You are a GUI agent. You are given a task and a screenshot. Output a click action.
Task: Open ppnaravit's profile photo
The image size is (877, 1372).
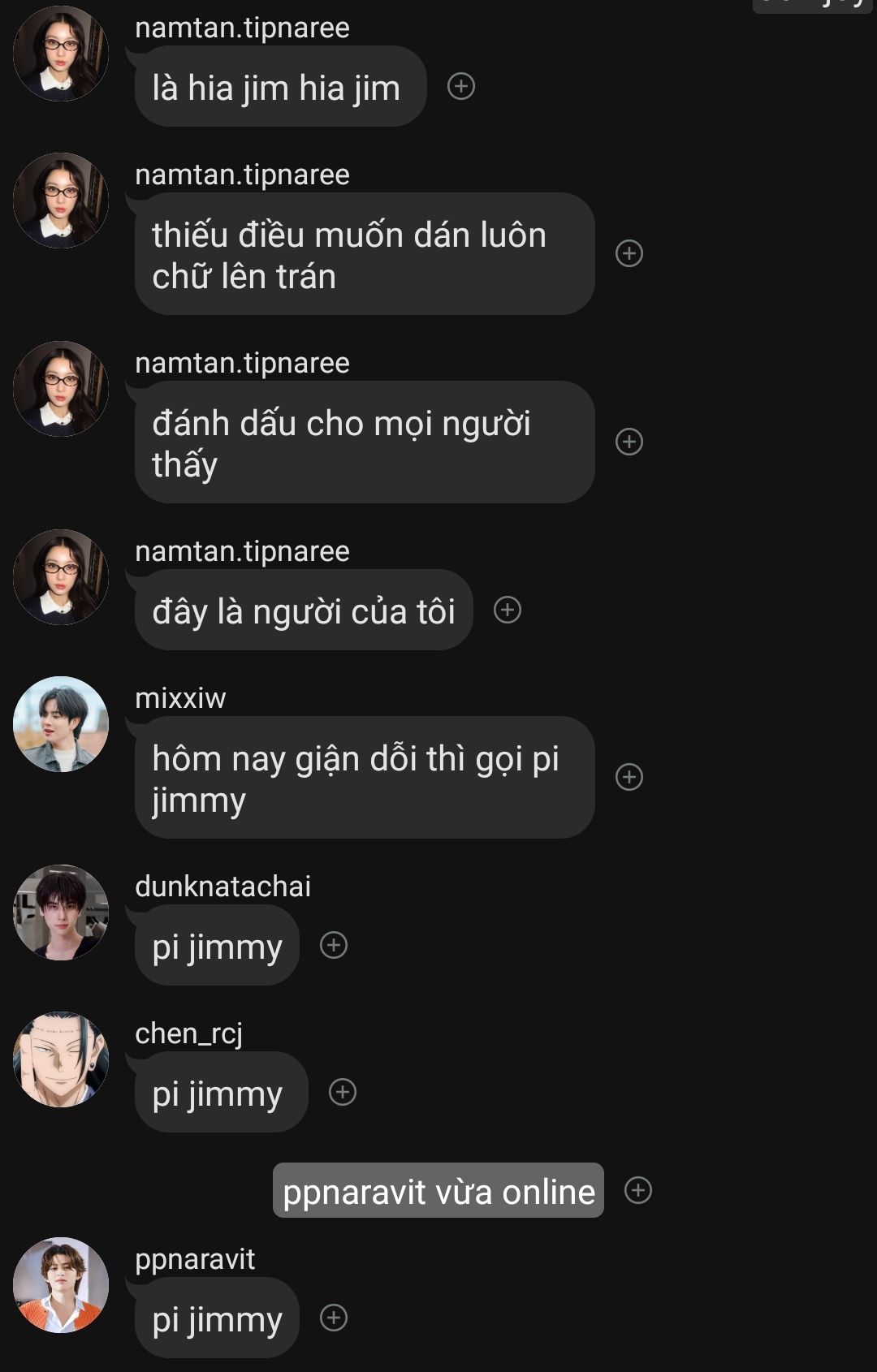[x=61, y=1285]
